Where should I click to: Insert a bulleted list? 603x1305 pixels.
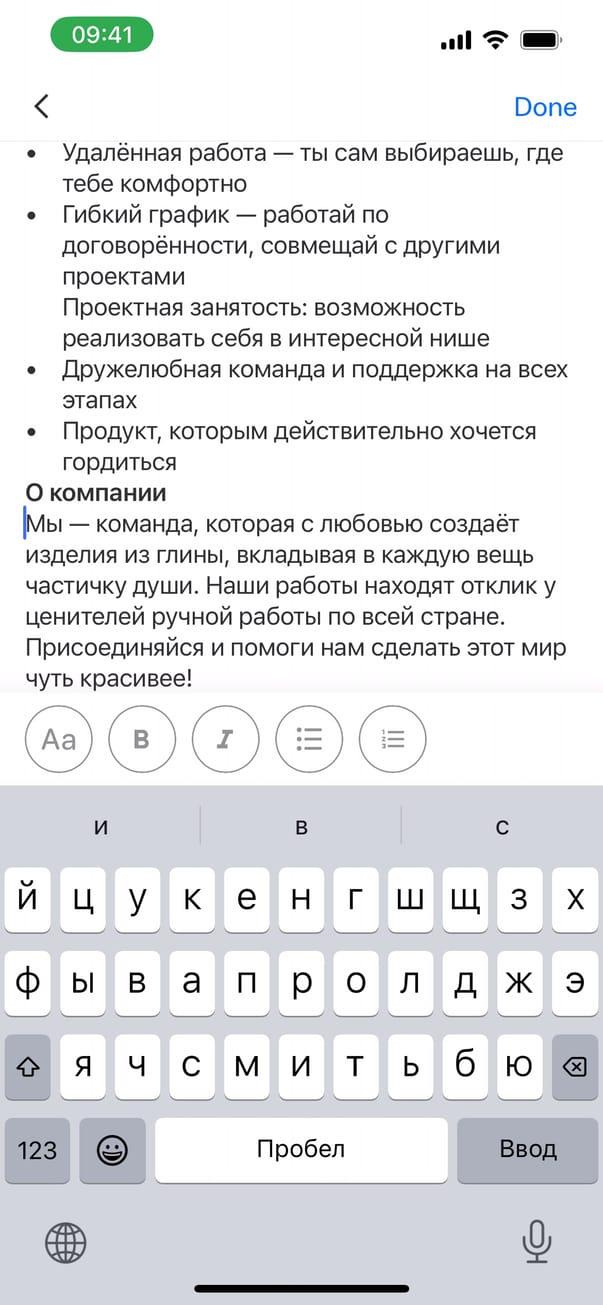[309, 740]
